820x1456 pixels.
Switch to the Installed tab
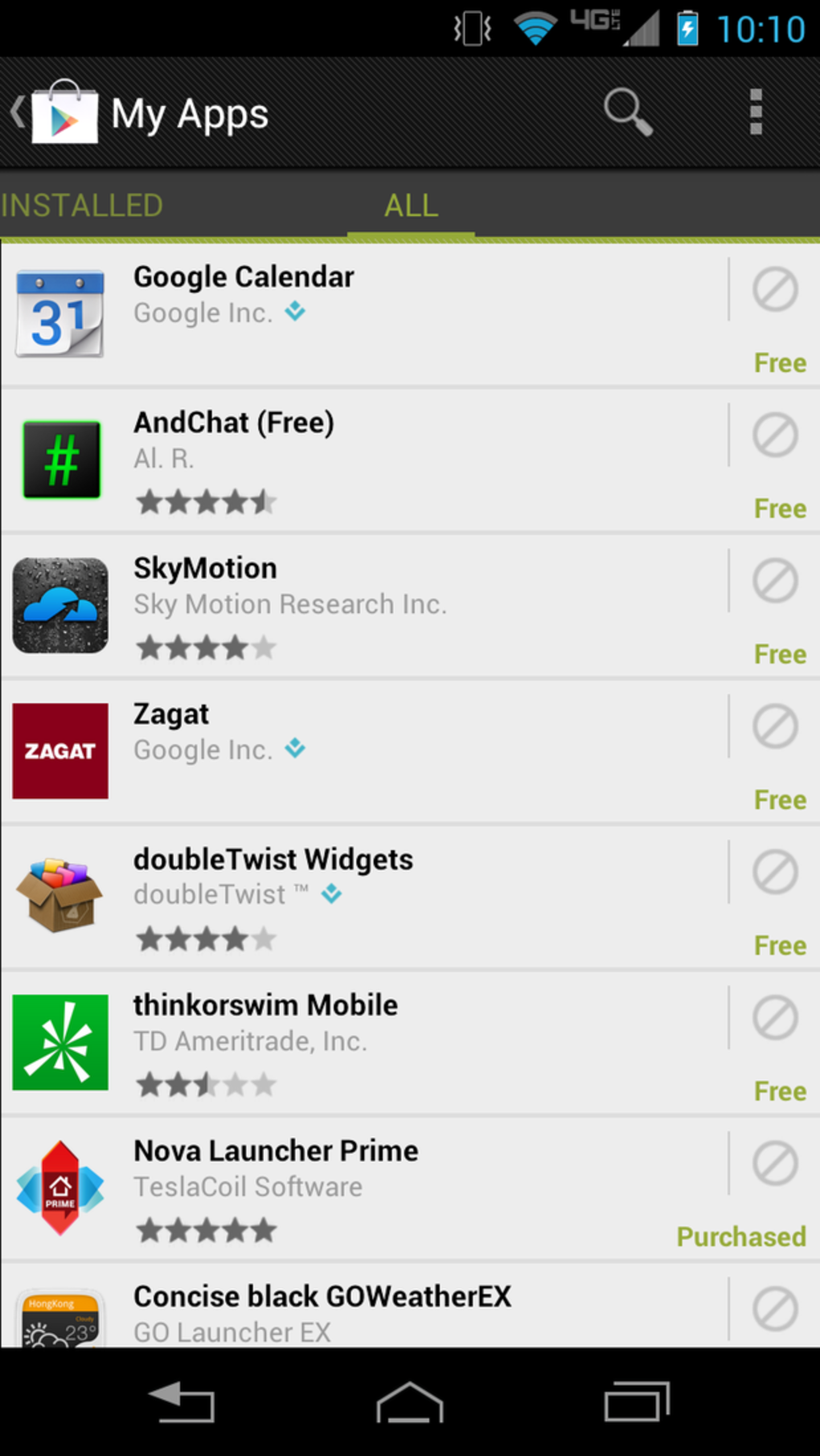point(82,206)
